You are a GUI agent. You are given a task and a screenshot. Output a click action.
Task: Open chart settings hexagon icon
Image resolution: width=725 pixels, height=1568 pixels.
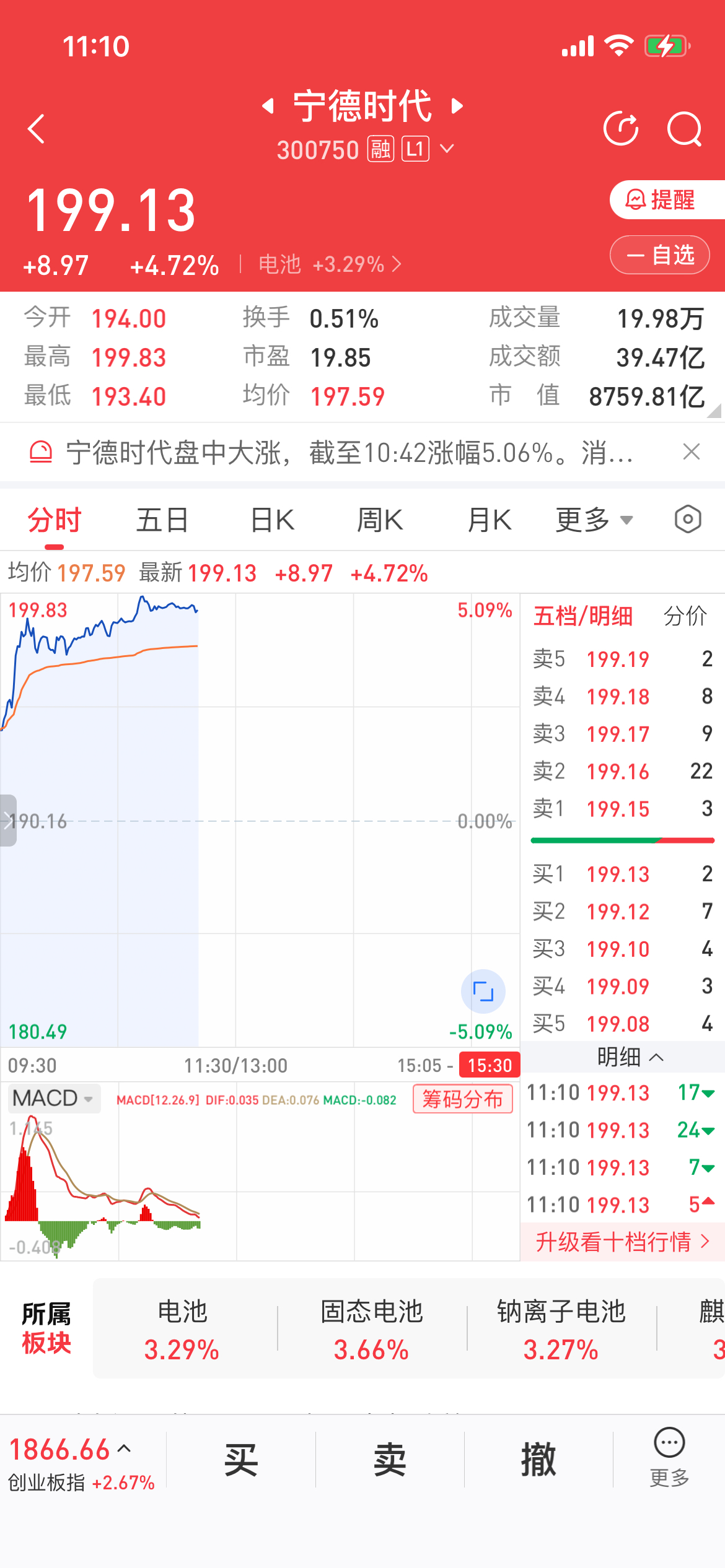688,519
